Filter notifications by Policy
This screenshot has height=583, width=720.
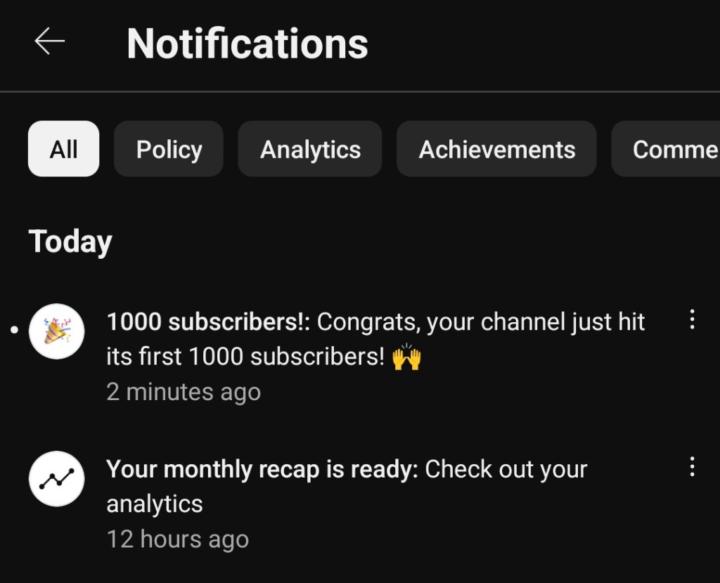169,149
